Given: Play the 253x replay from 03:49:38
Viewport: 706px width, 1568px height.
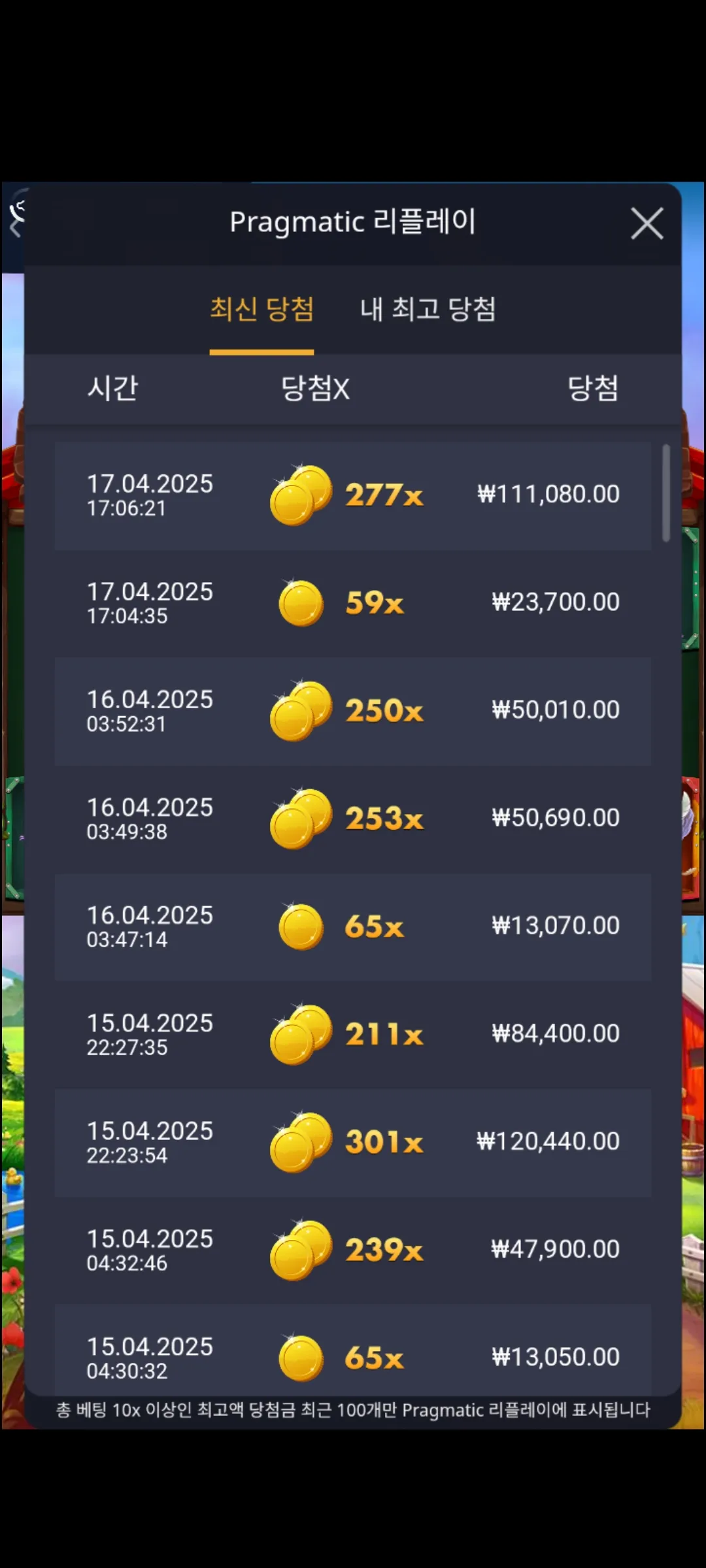Looking at the screenshot, I should pyautogui.click(x=353, y=819).
